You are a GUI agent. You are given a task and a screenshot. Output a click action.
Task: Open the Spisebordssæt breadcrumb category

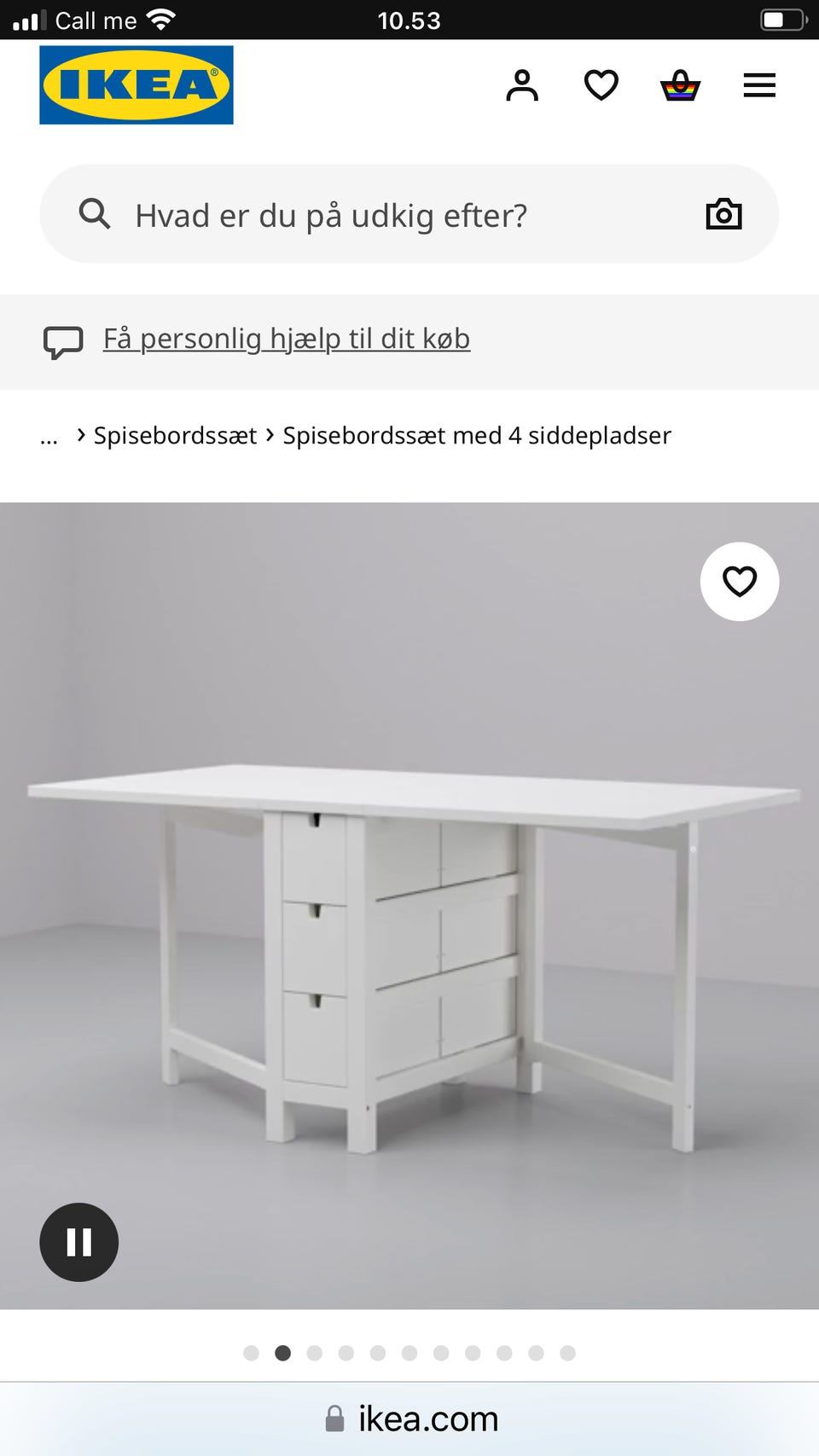click(174, 435)
